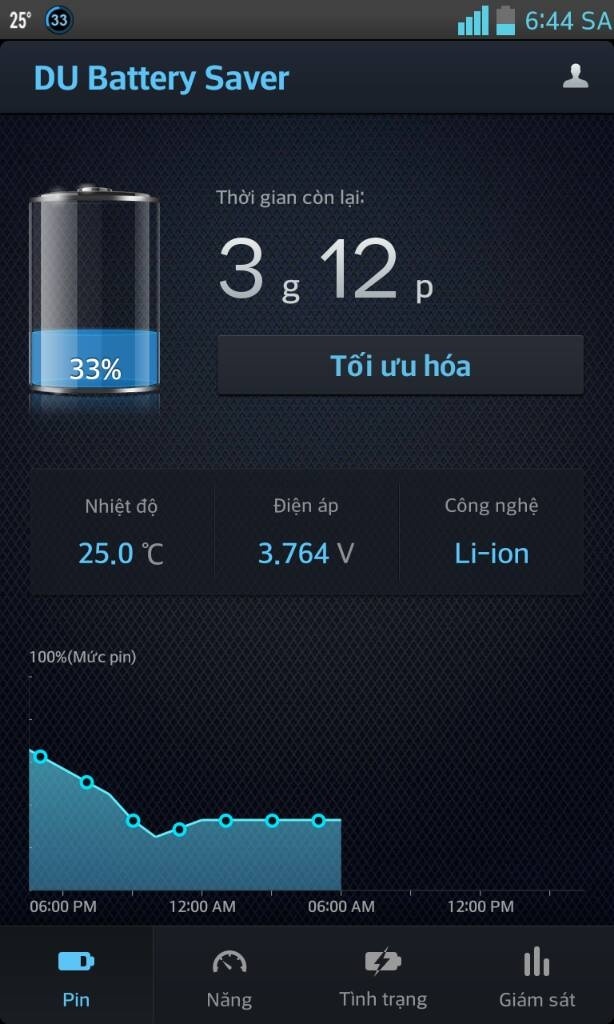Switch to the Pin tab
This screenshot has width=614, height=1024.
[x=76, y=976]
